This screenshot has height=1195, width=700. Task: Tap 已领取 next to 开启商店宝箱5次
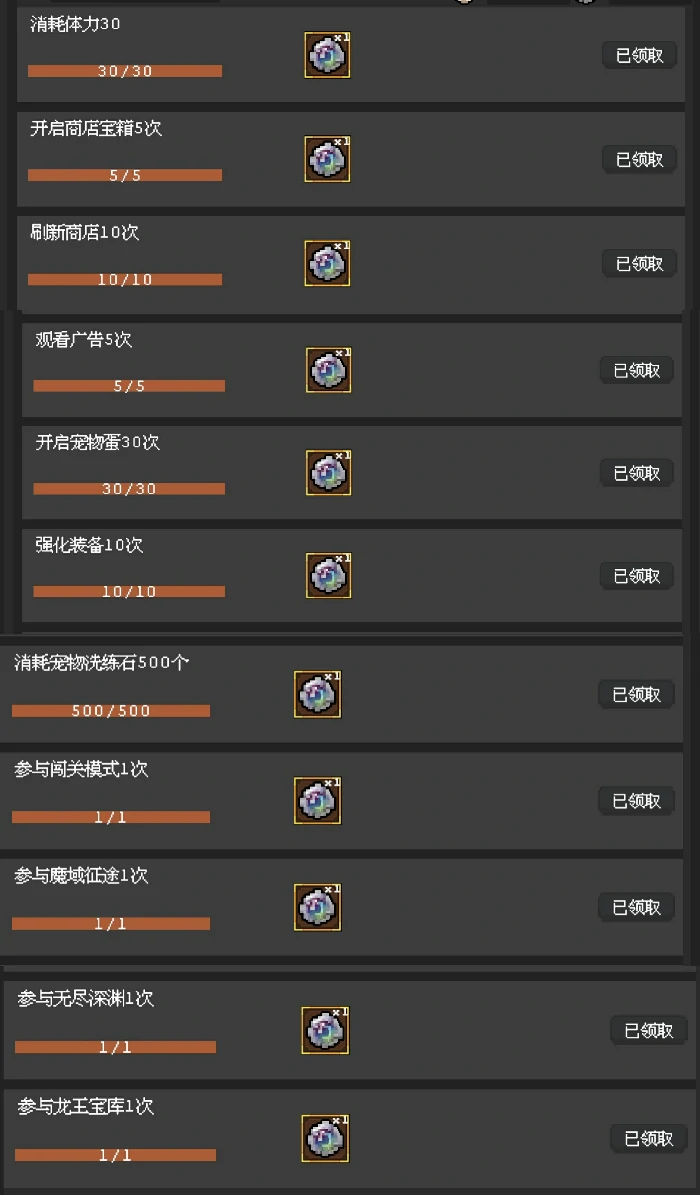tap(639, 159)
